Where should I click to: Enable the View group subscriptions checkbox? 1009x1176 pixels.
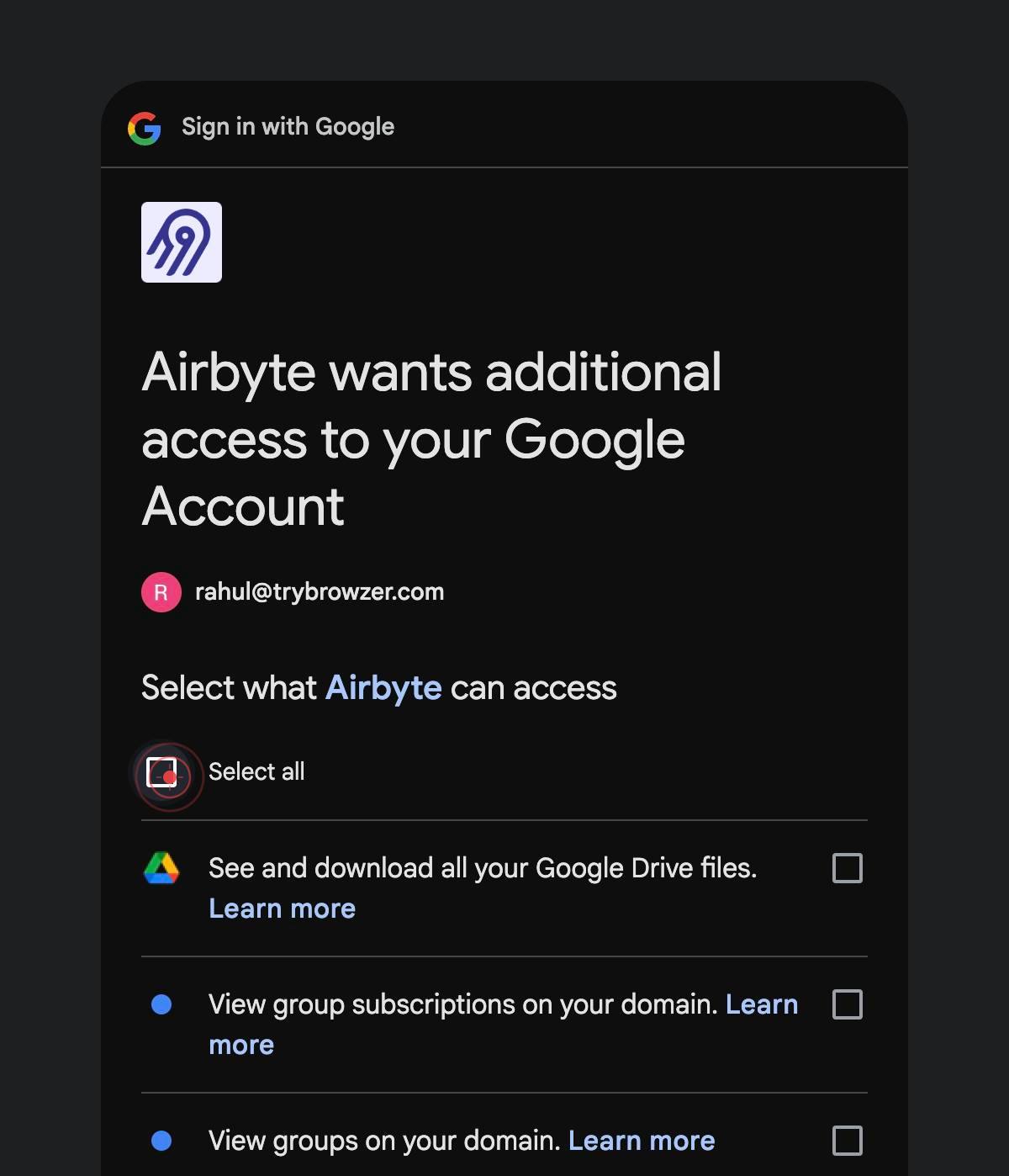click(x=847, y=1004)
